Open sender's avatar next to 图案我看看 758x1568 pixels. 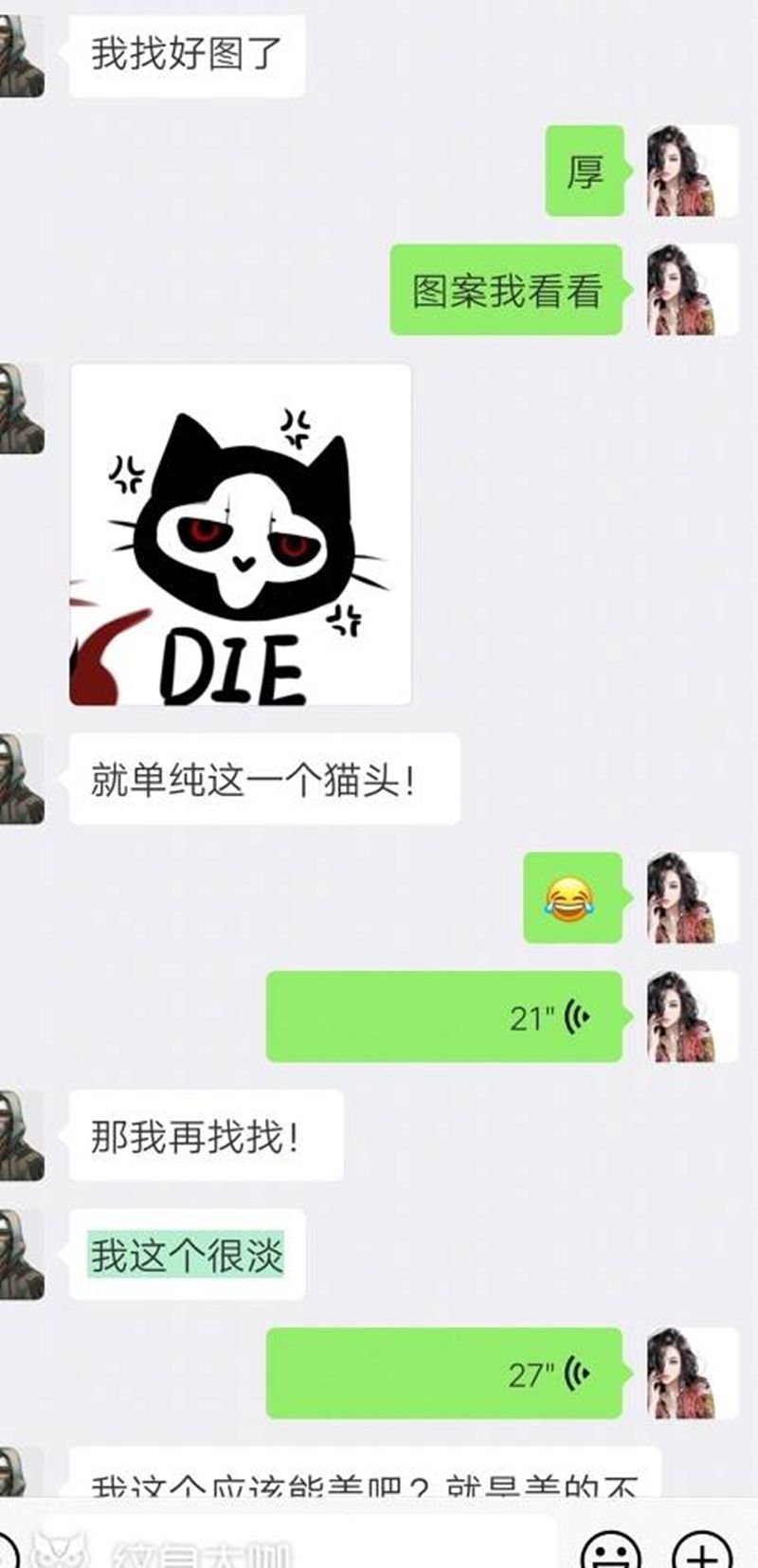692,290
